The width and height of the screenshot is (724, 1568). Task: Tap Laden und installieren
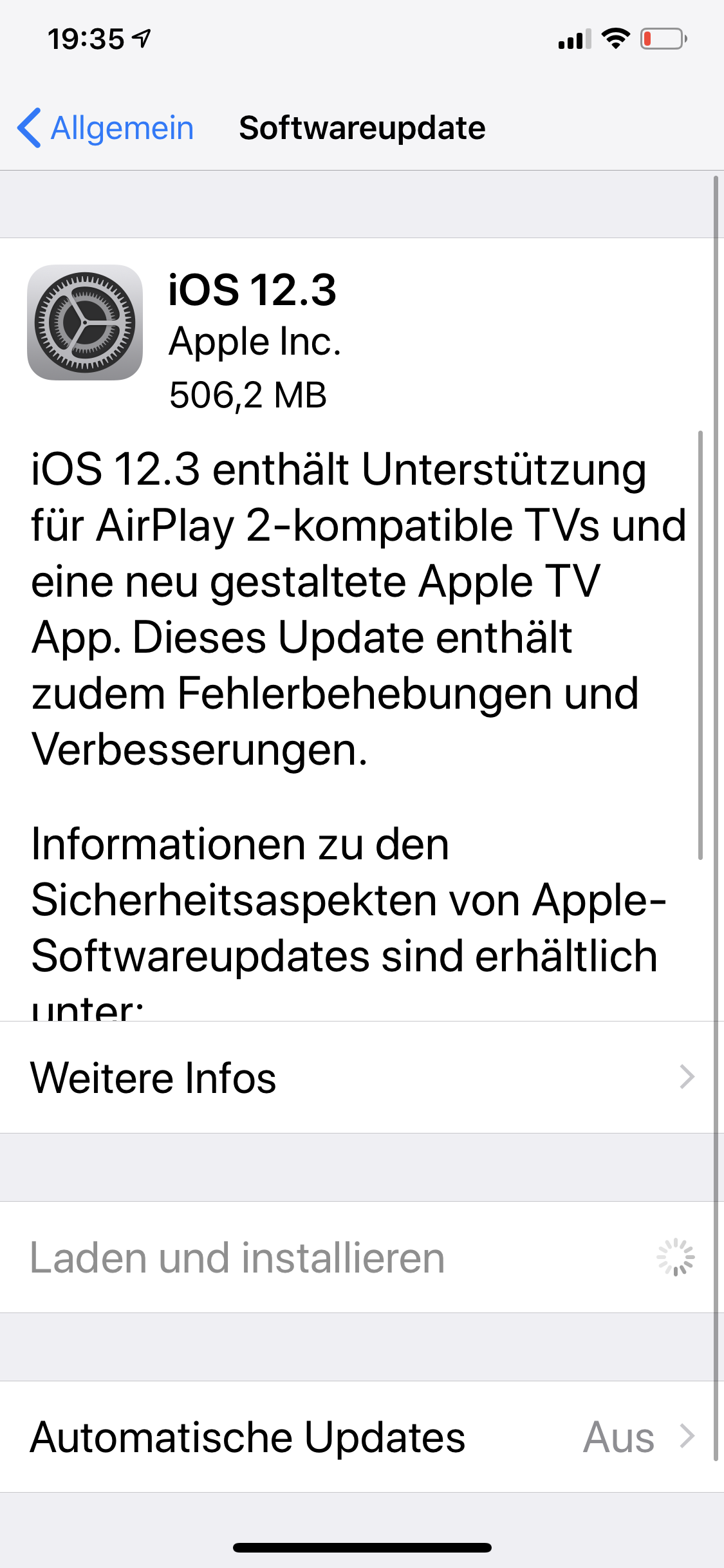[x=362, y=1257]
